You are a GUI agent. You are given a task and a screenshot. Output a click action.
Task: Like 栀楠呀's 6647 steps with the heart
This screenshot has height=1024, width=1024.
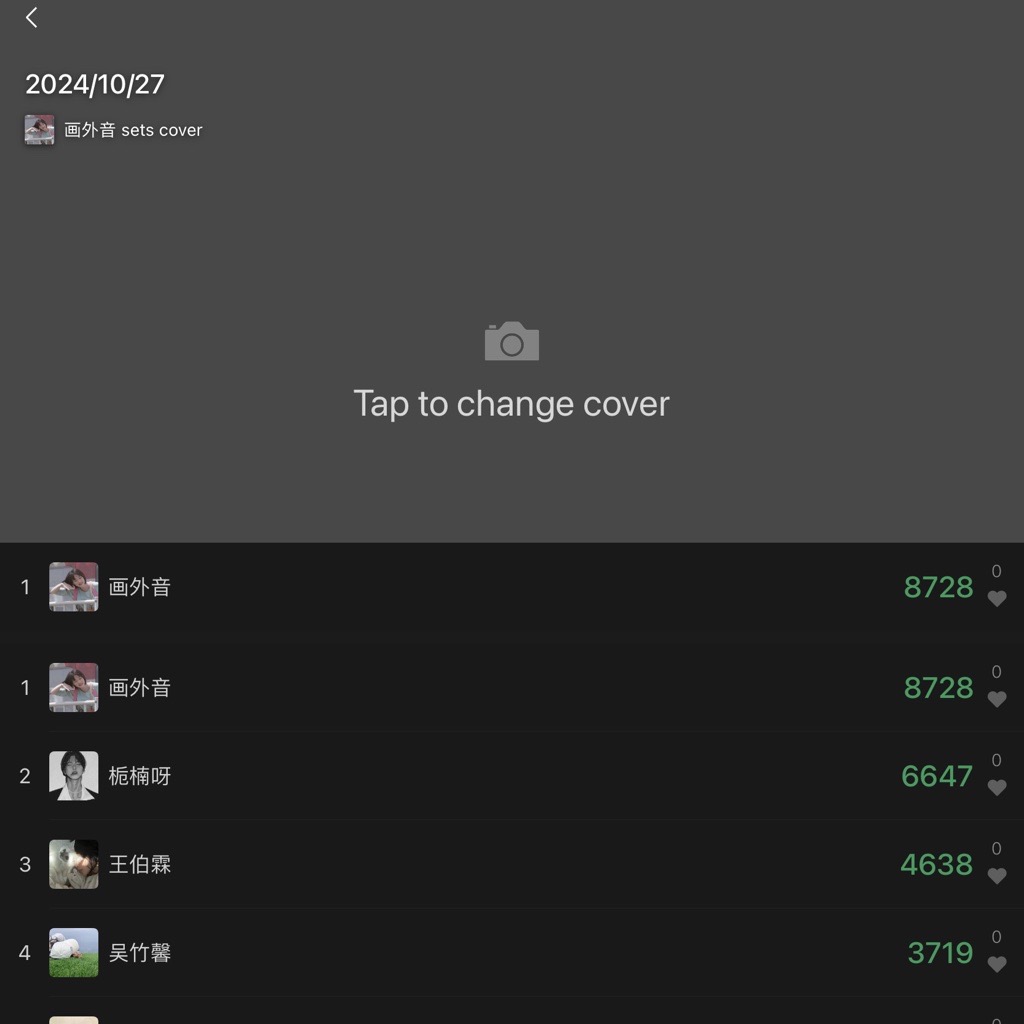[x=996, y=787]
